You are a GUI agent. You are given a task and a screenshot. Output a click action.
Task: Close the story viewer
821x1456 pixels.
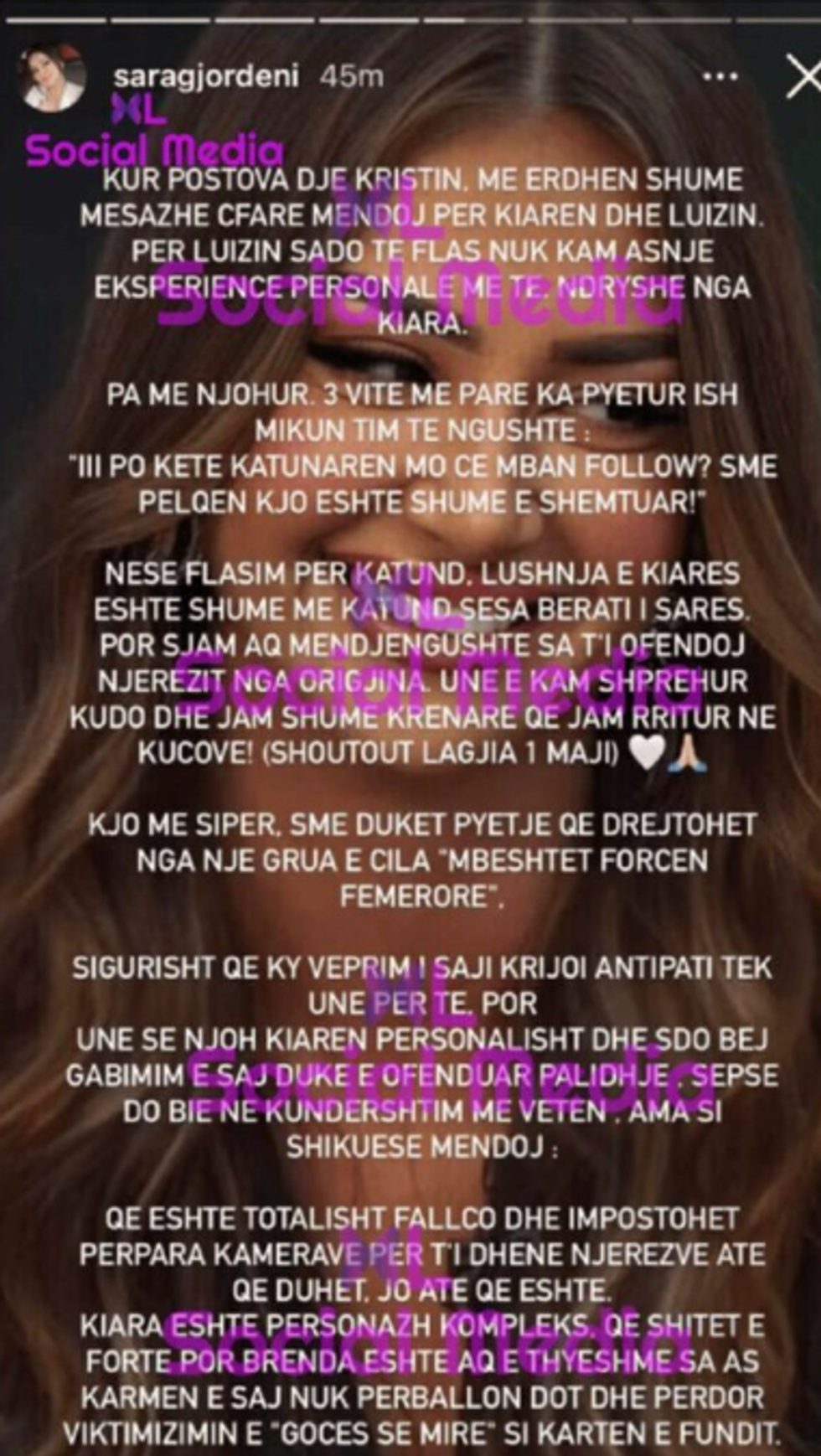[x=802, y=77]
